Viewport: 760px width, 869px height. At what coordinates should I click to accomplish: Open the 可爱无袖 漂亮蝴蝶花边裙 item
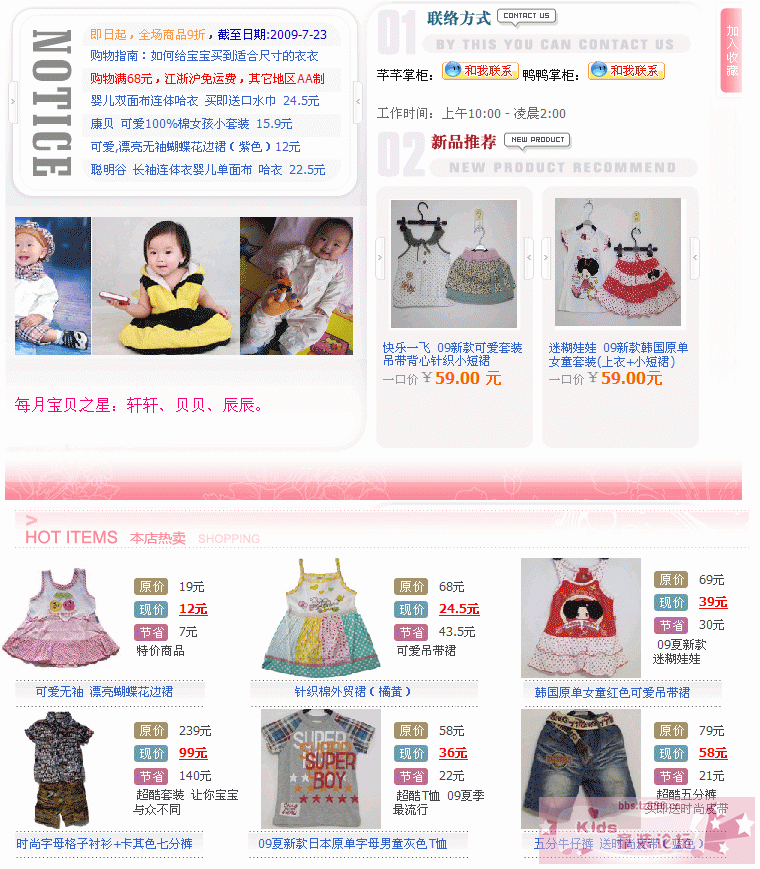[104, 691]
